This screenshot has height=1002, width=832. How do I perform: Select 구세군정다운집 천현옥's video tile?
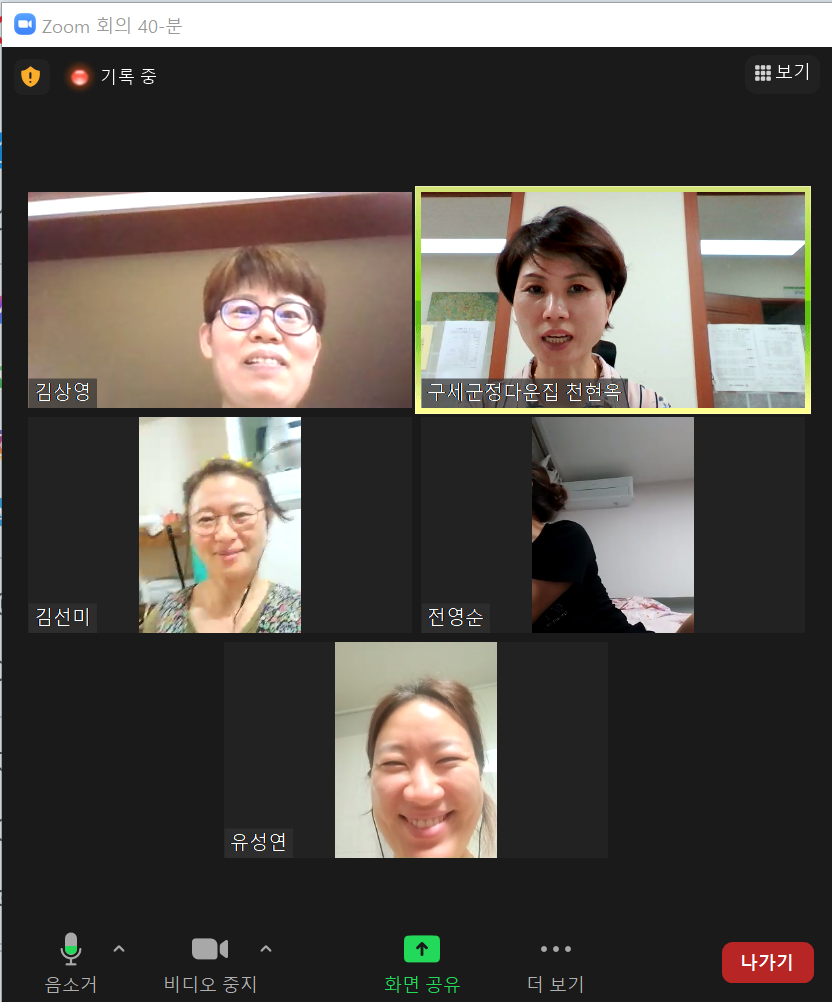pos(612,300)
